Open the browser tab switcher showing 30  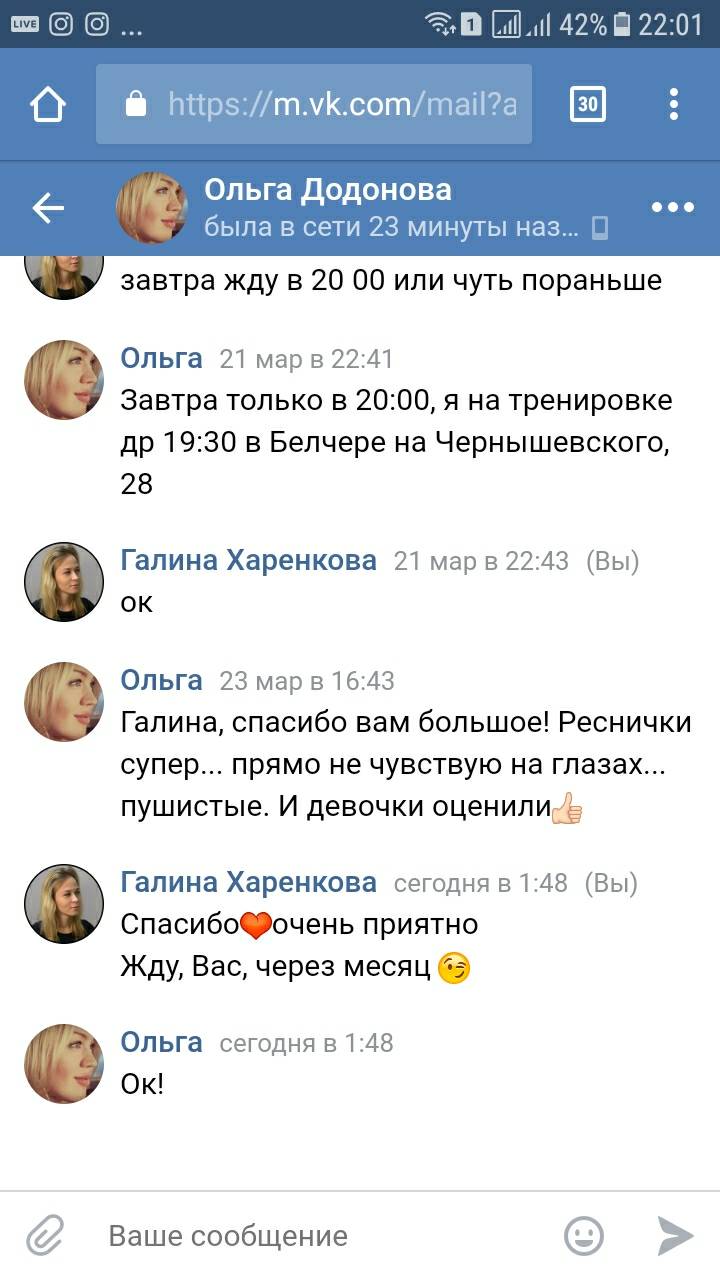point(588,104)
